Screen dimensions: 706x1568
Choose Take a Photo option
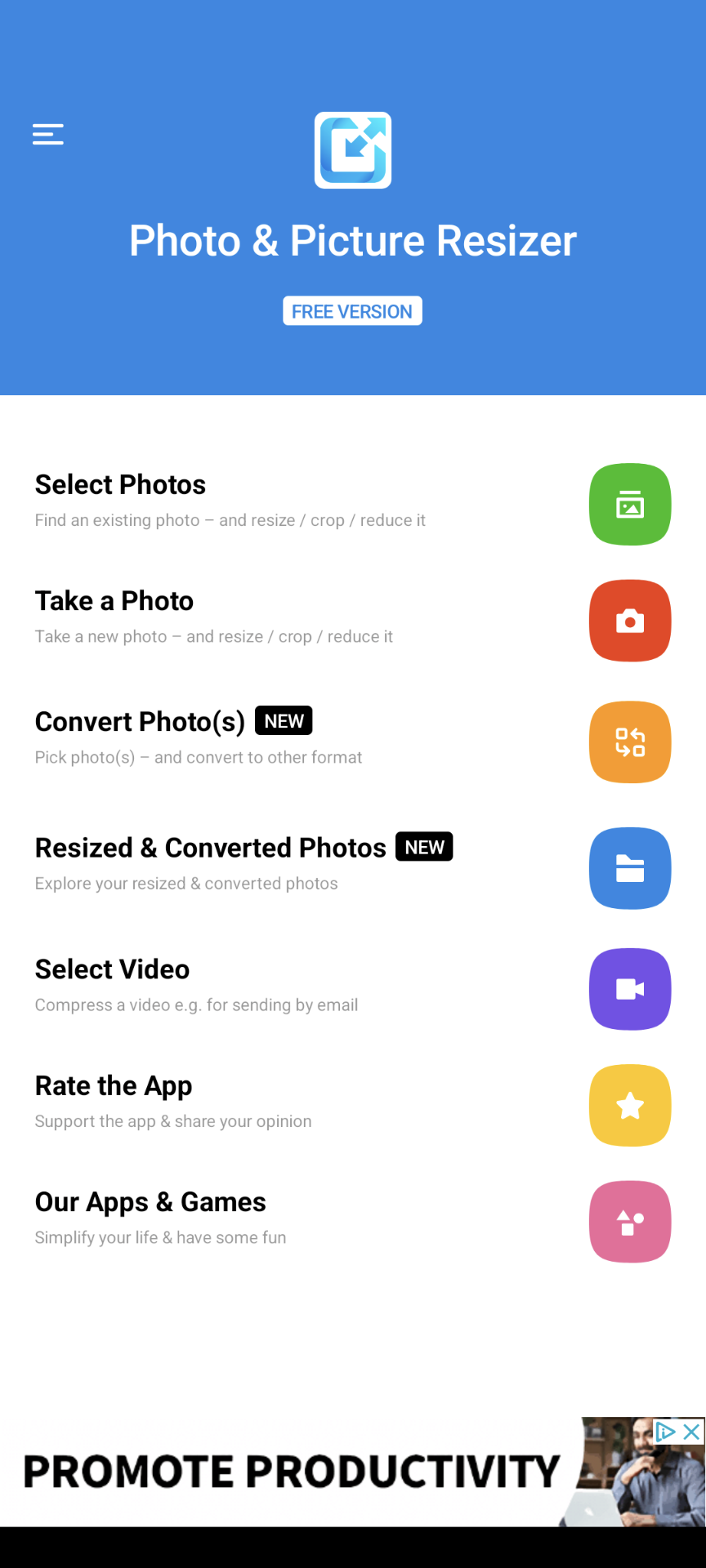[629, 621]
